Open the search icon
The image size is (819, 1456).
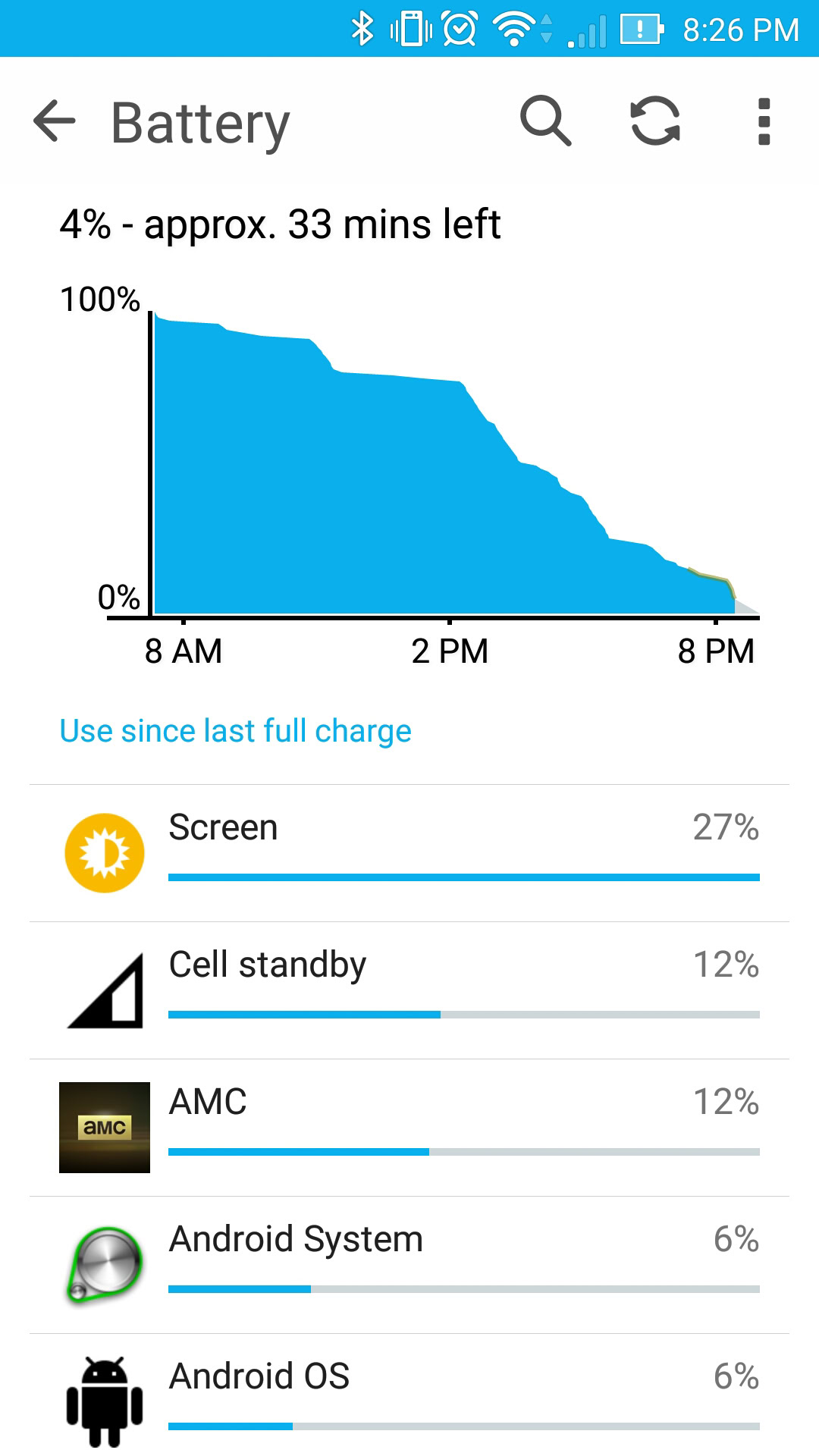point(545,121)
